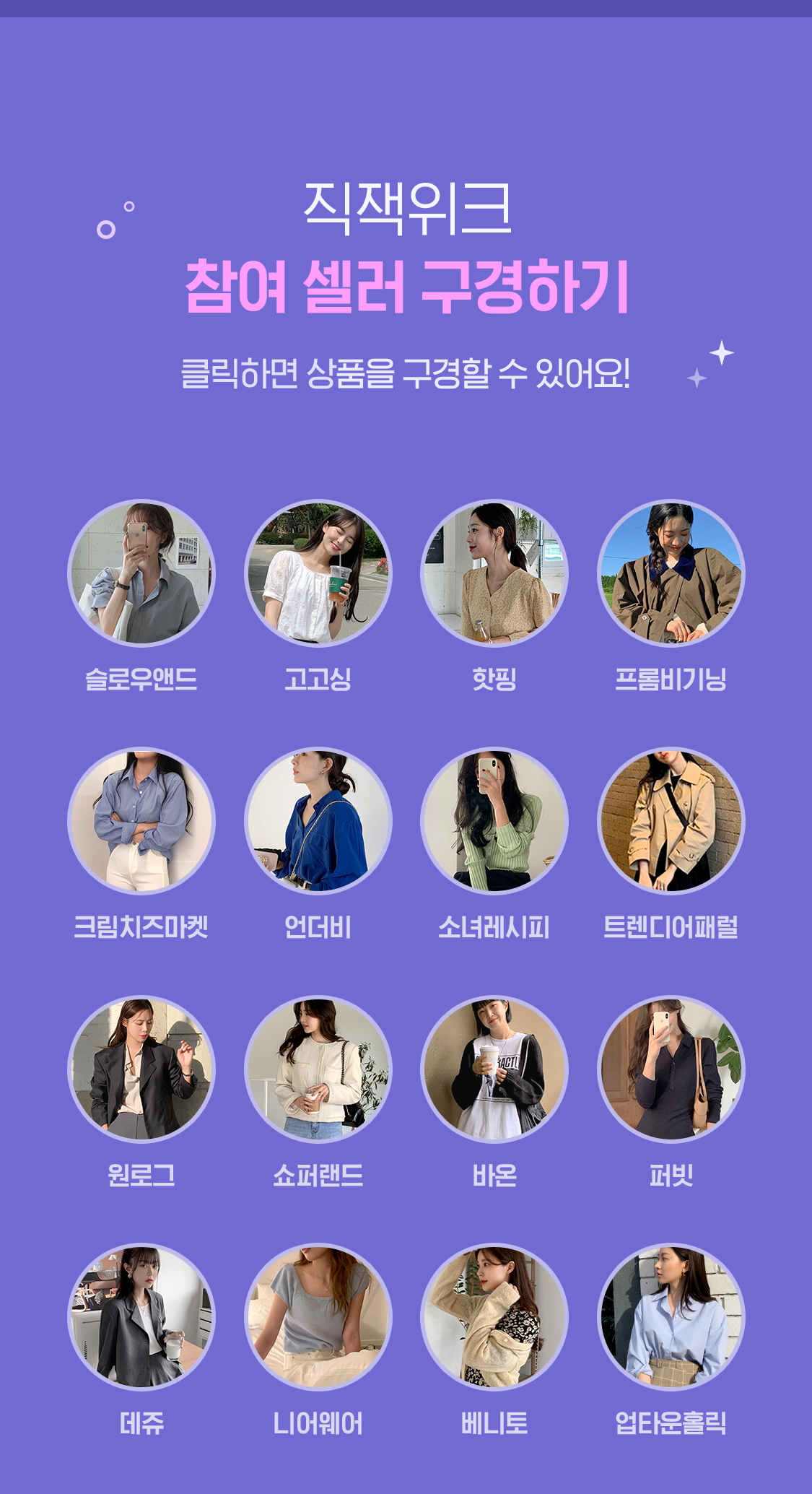Screen dimensions: 812x1494
Task: View the 트렌디어패럴 seller items
Action: point(671,821)
